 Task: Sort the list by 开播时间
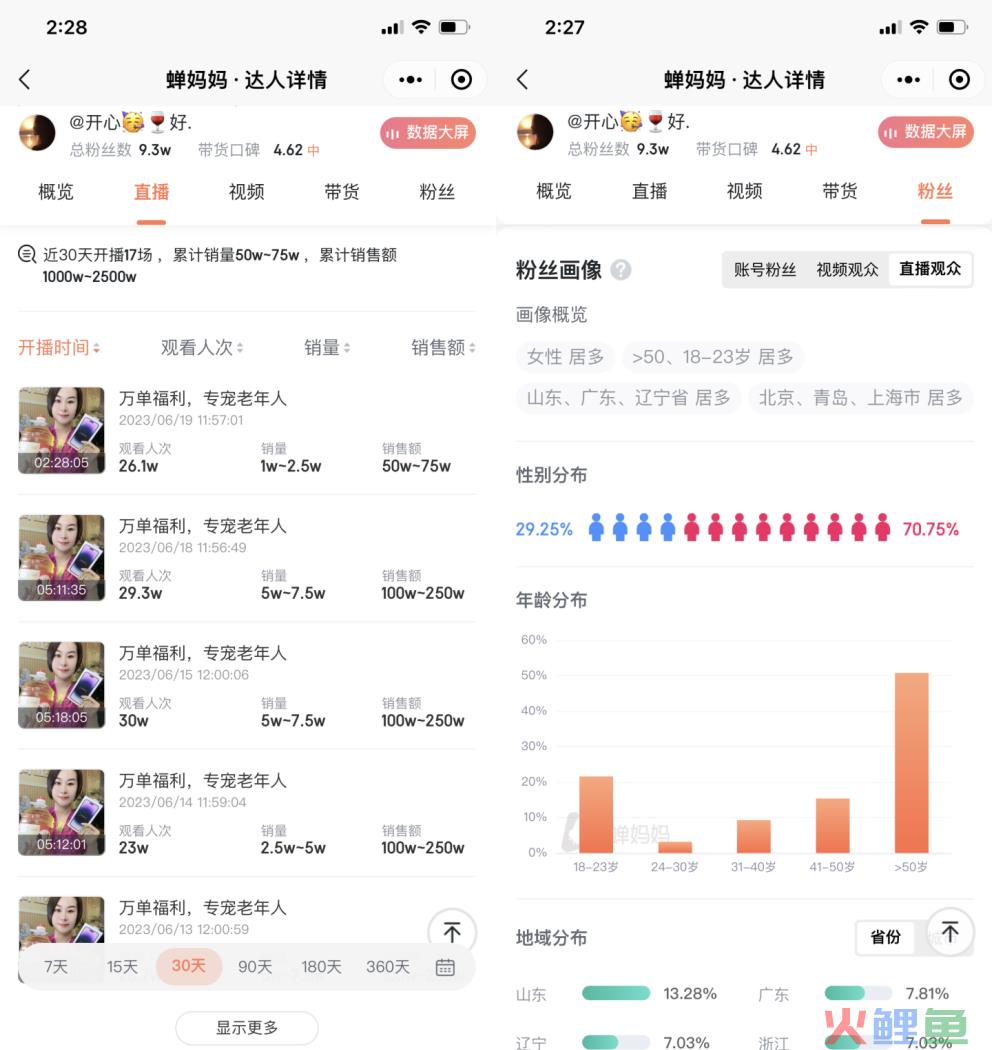point(59,347)
